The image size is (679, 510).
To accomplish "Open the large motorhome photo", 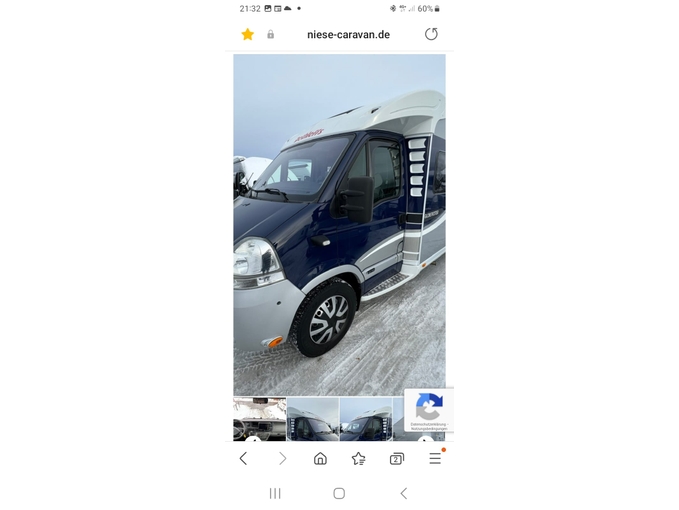I will 339,225.
